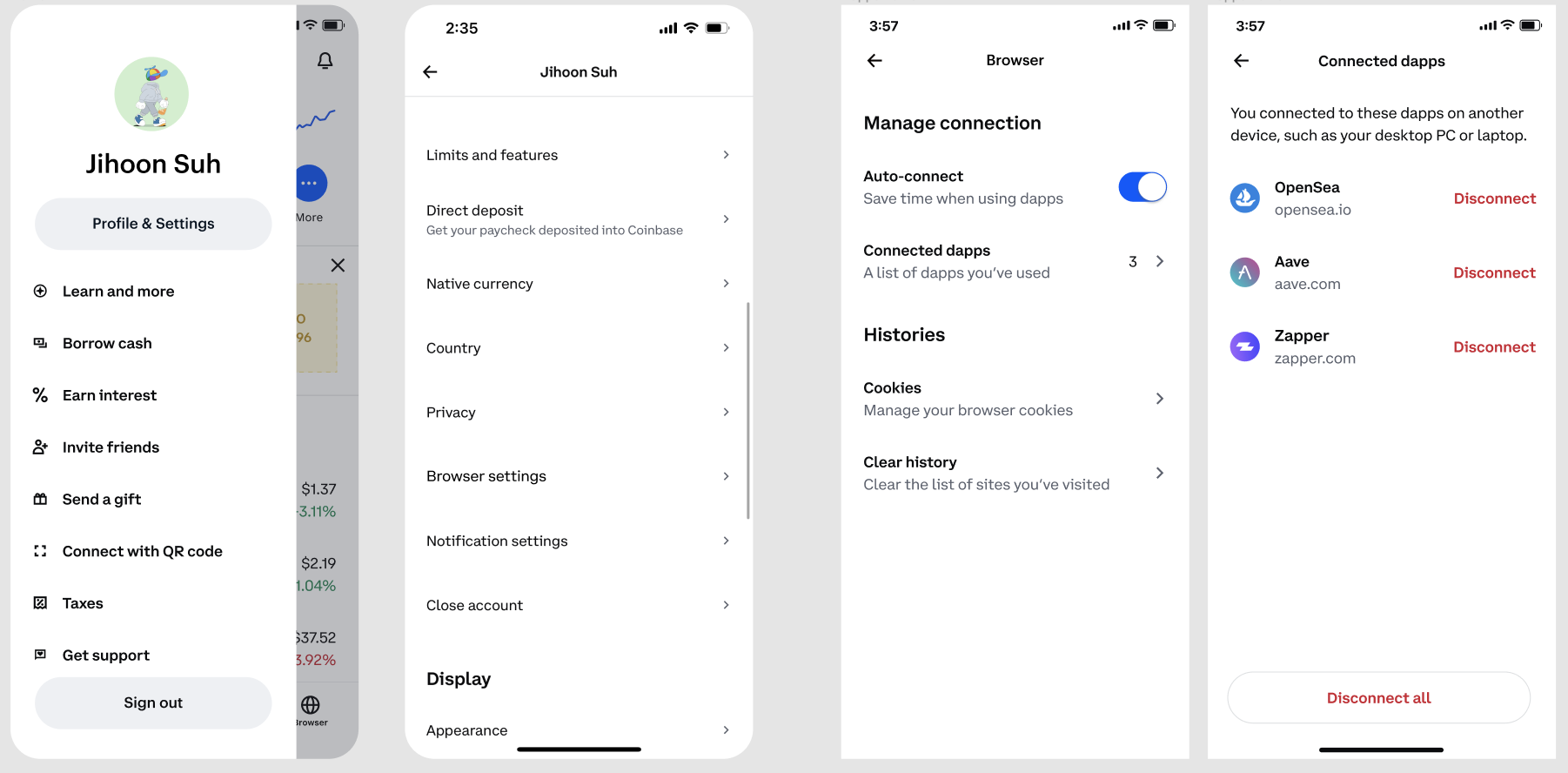Sign out of the account

153,702
